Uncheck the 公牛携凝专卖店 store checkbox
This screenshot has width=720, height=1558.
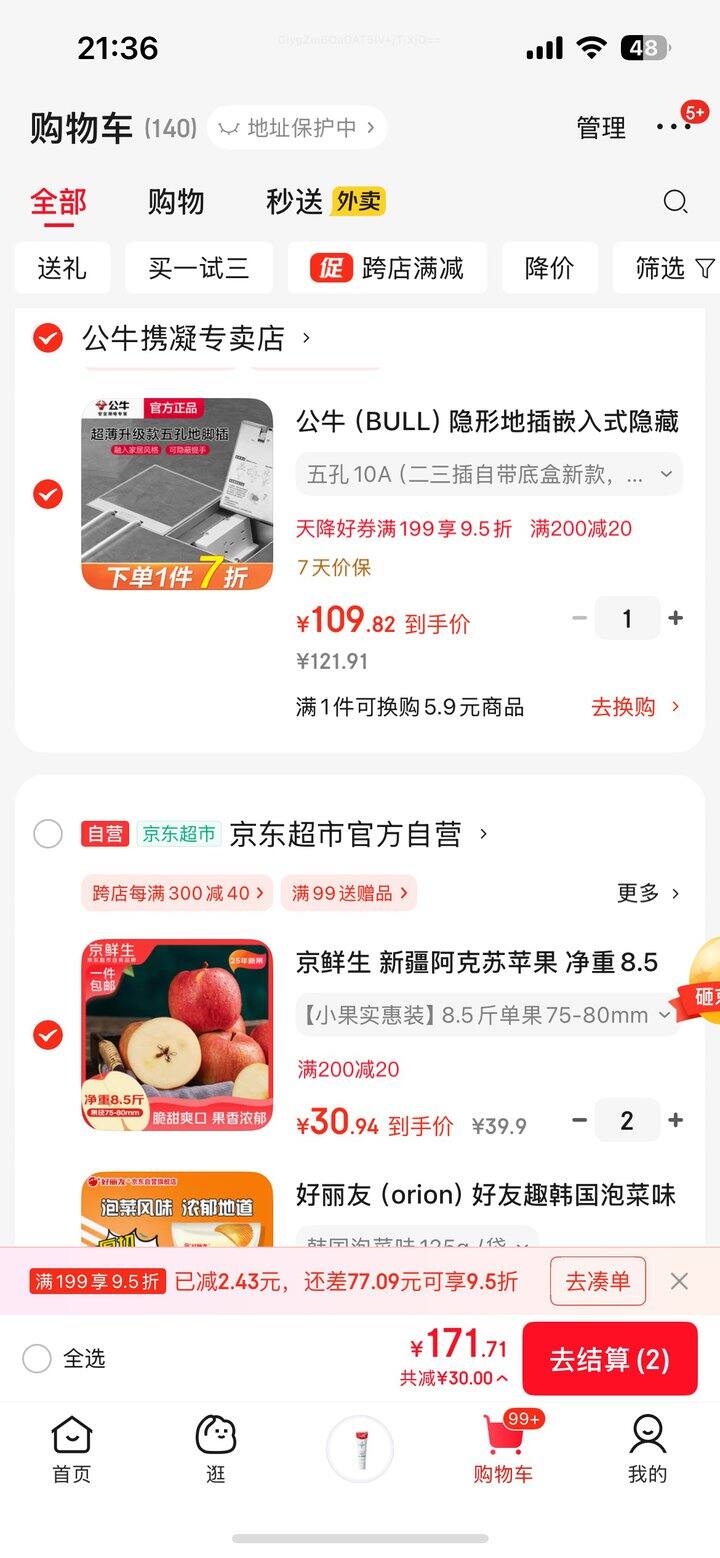click(48, 339)
